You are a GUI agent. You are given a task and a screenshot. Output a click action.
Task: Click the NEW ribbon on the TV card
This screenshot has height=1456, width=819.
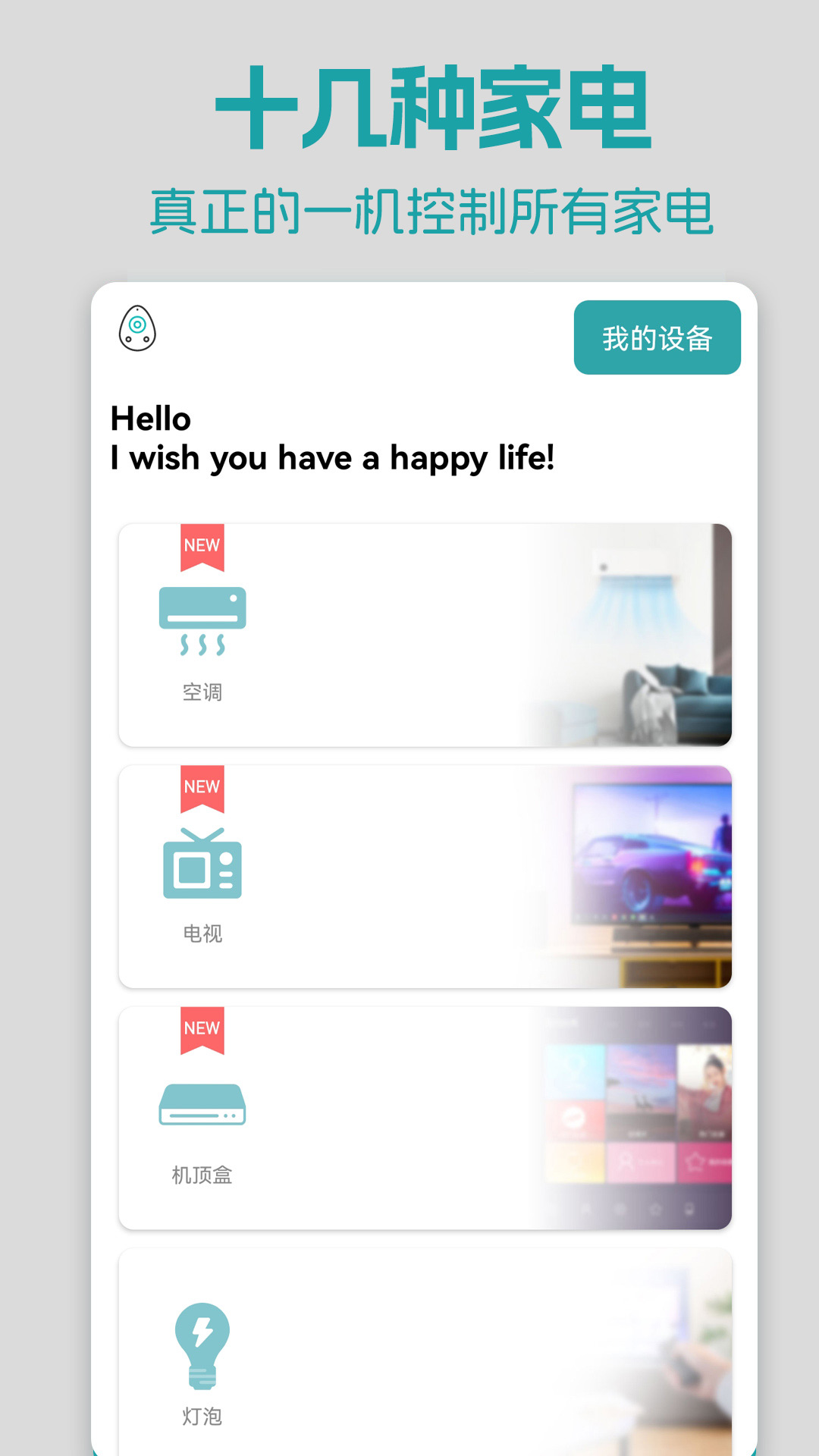click(x=202, y=787)
